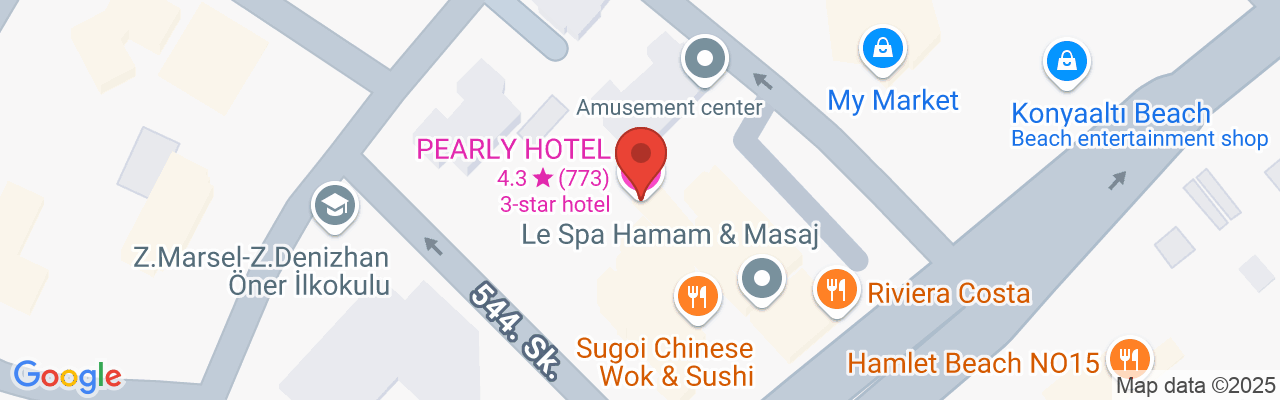Tap the Amusement center marker

click(x=704, y=58)
